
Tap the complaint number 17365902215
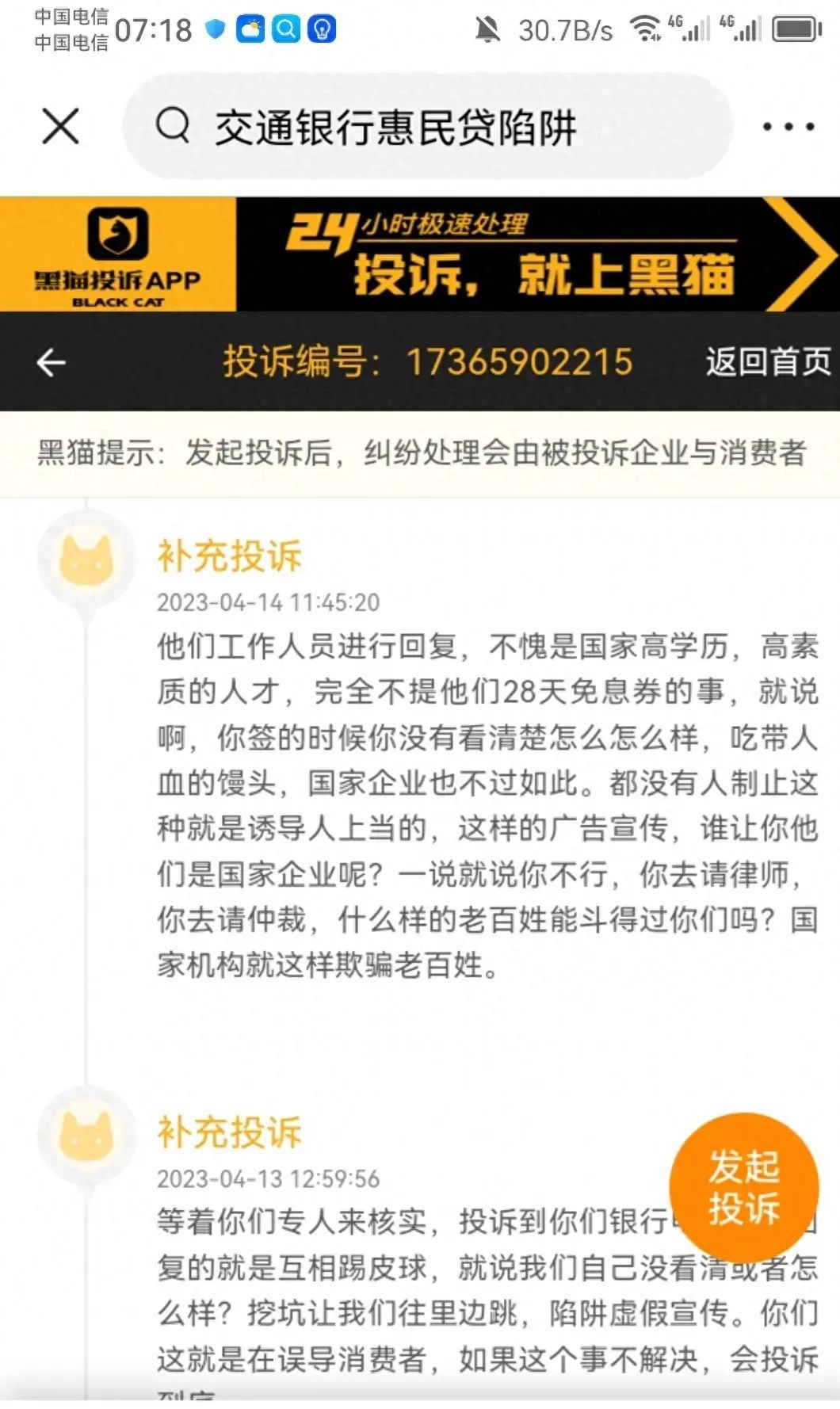pos(519,363)
